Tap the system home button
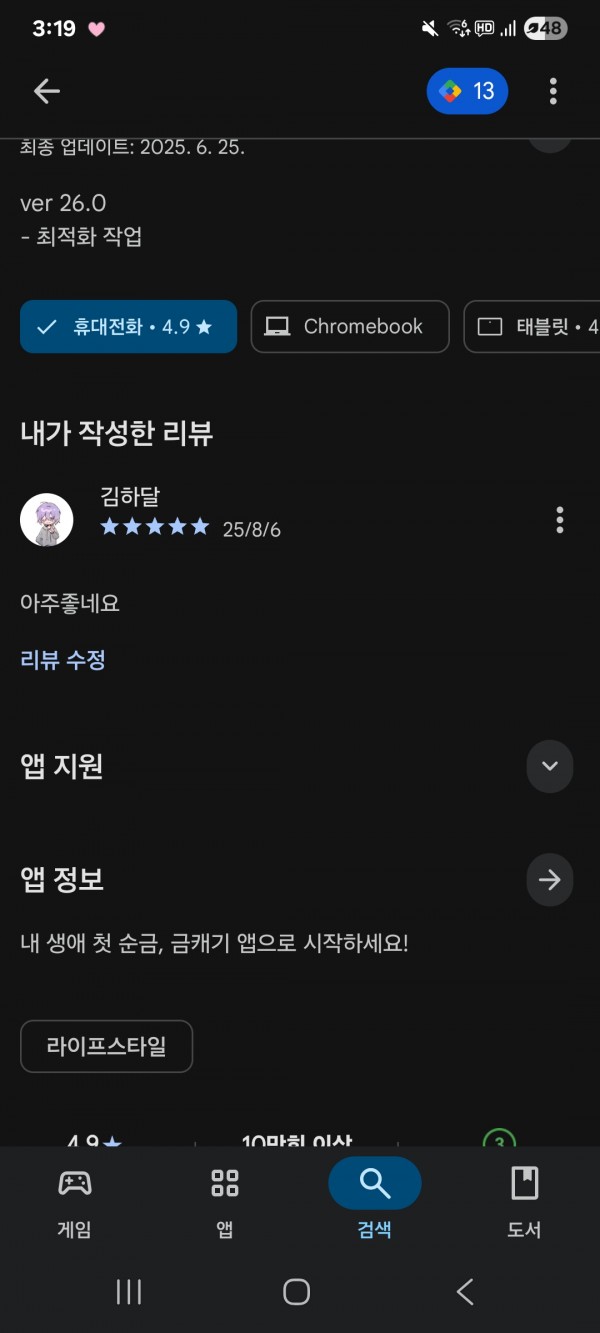The width and height of the screenshot is (600, 1333). (x=296, y=1292)
